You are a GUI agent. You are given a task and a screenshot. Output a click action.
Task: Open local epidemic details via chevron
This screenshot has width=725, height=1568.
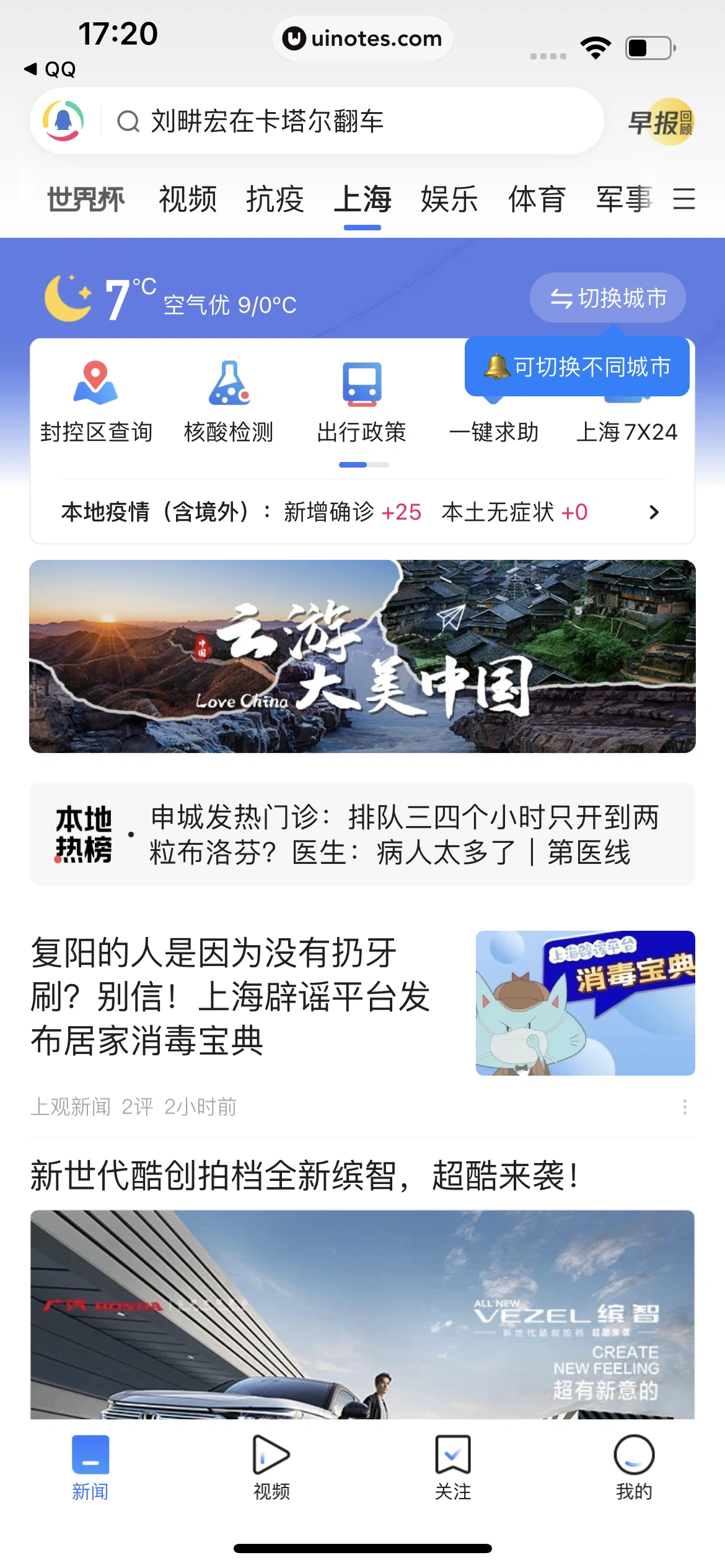click(x=654, y=513)
